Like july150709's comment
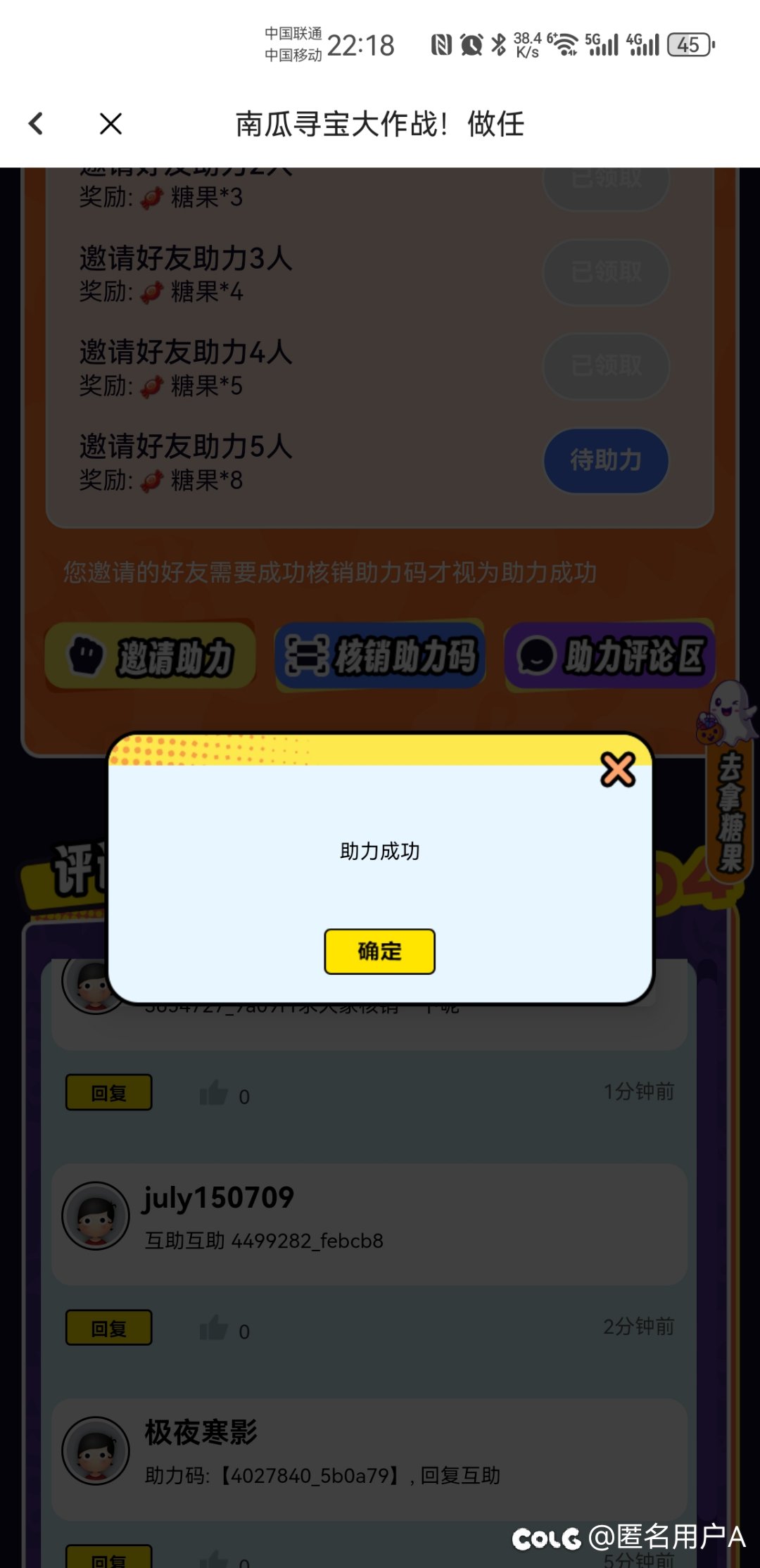Viewport: 760px width, 1568px height. (214, 1328)
